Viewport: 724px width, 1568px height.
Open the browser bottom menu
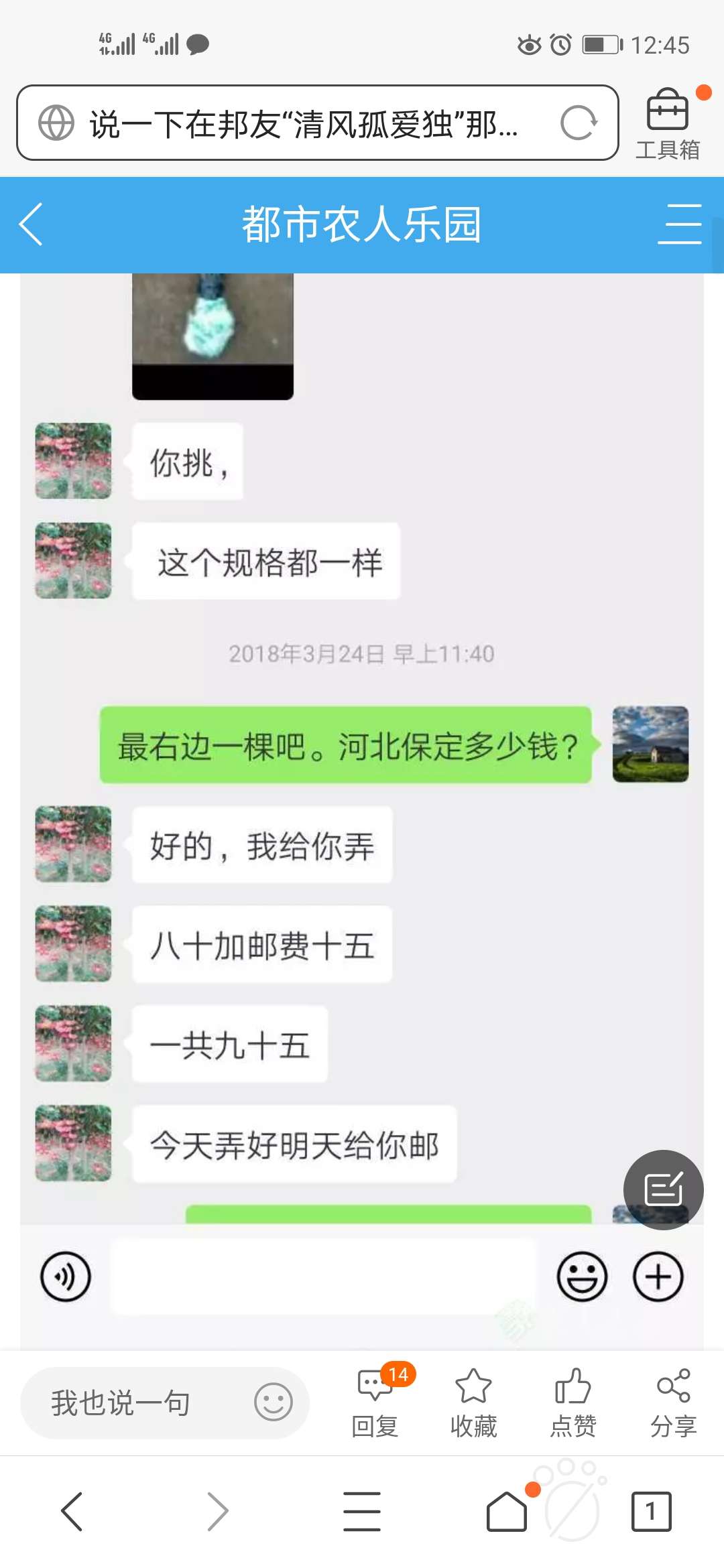(x=362, y=1512)
